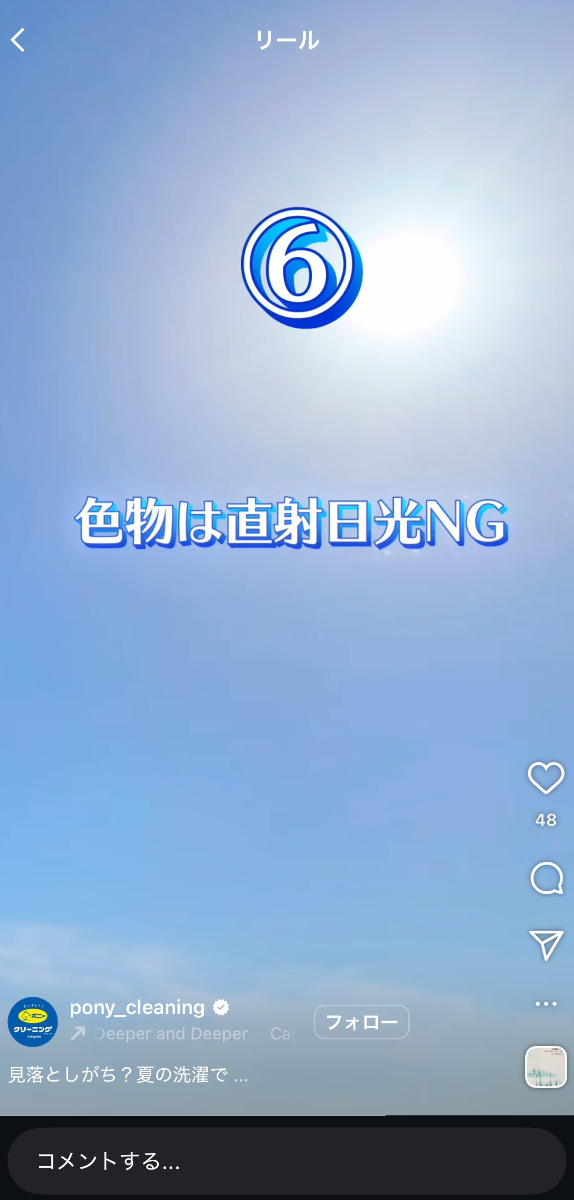Open the audio thumbnail for this reel
This screenshot has height=1200, width=574.
pyautogui.click(x=546, y=1067)
